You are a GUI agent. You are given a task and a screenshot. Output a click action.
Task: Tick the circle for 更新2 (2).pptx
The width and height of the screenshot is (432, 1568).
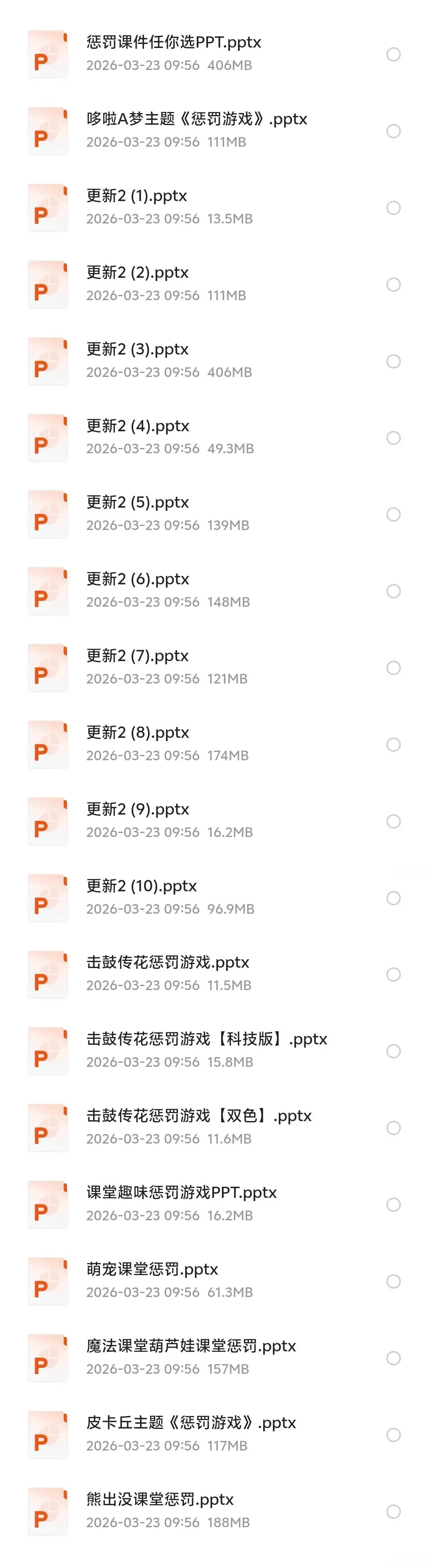click(x=394, y=285)
